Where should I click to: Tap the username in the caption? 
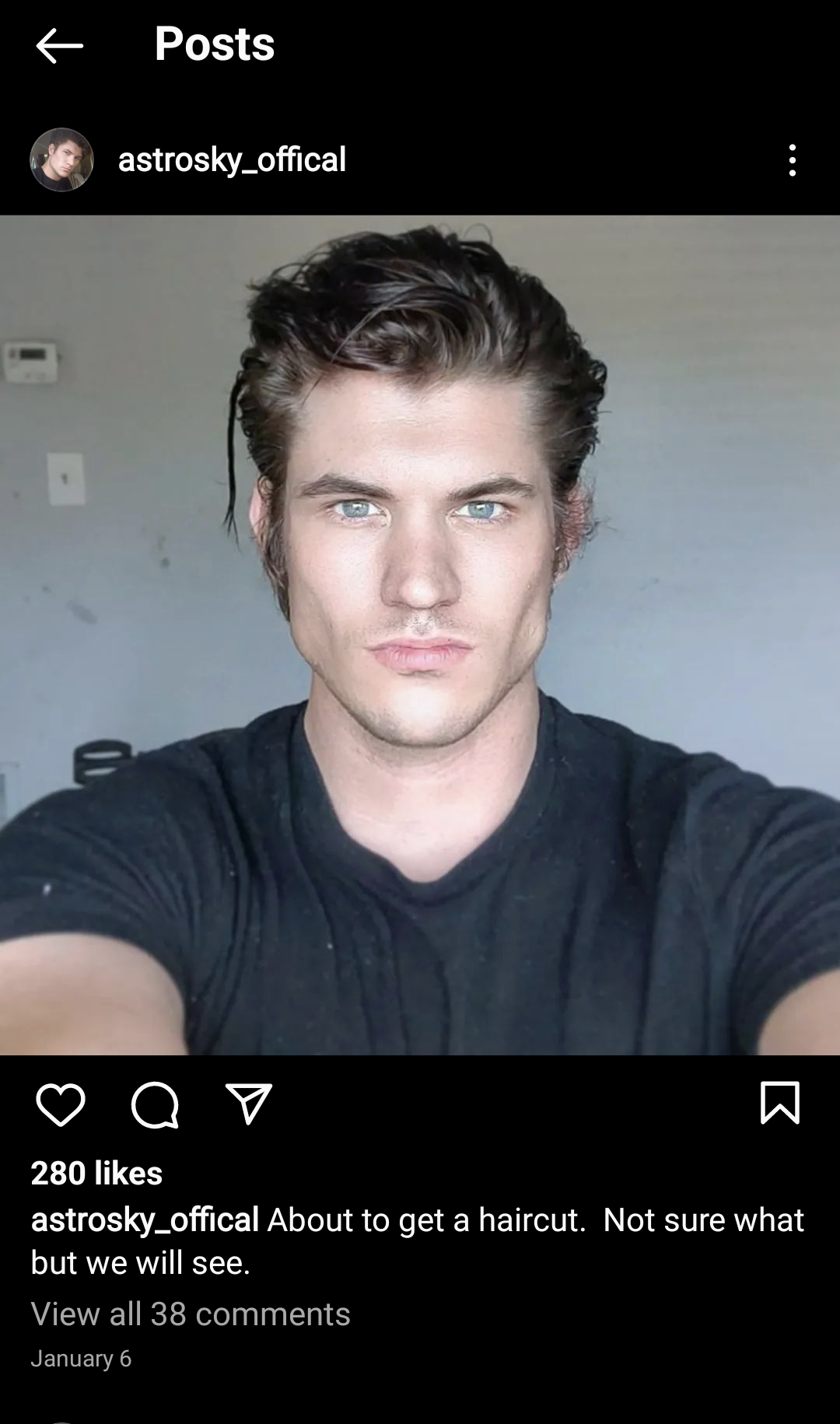[x=145, y=1219]
